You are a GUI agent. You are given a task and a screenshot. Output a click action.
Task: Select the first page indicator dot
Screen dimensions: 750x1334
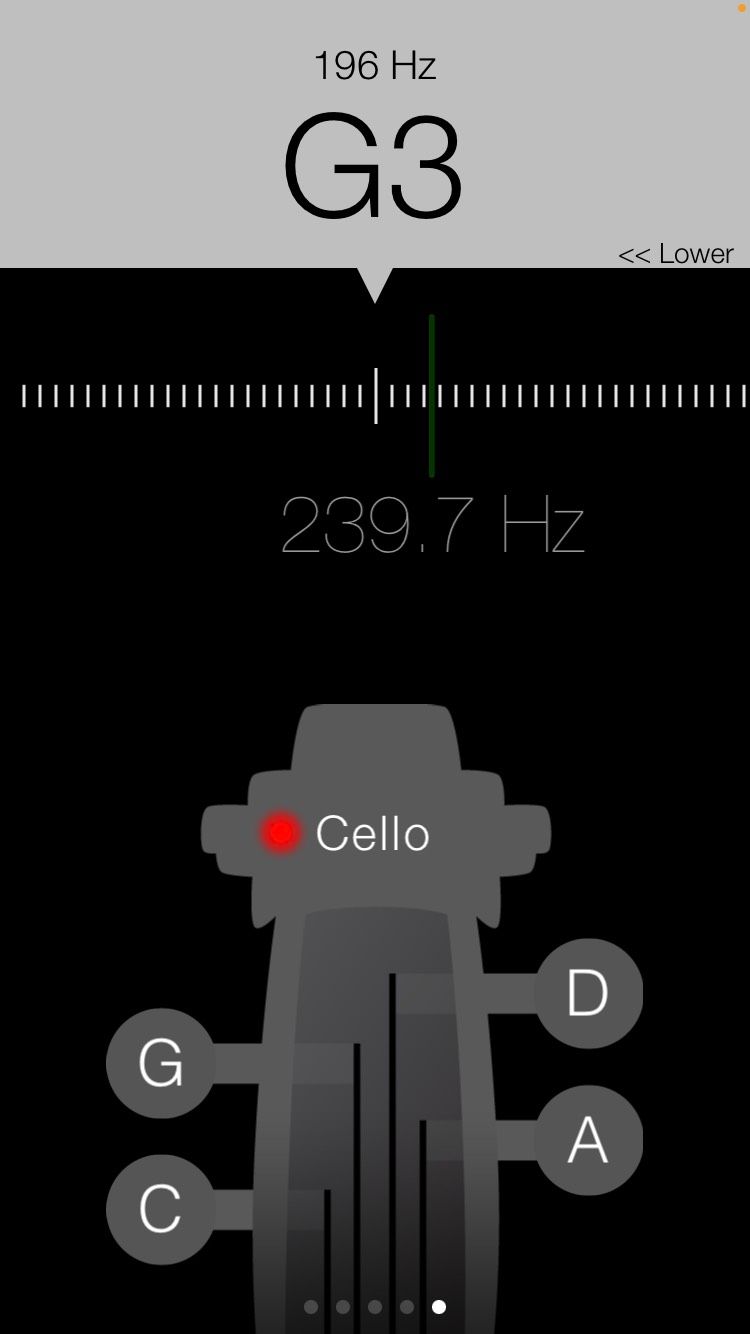(x=310, y=1306)
